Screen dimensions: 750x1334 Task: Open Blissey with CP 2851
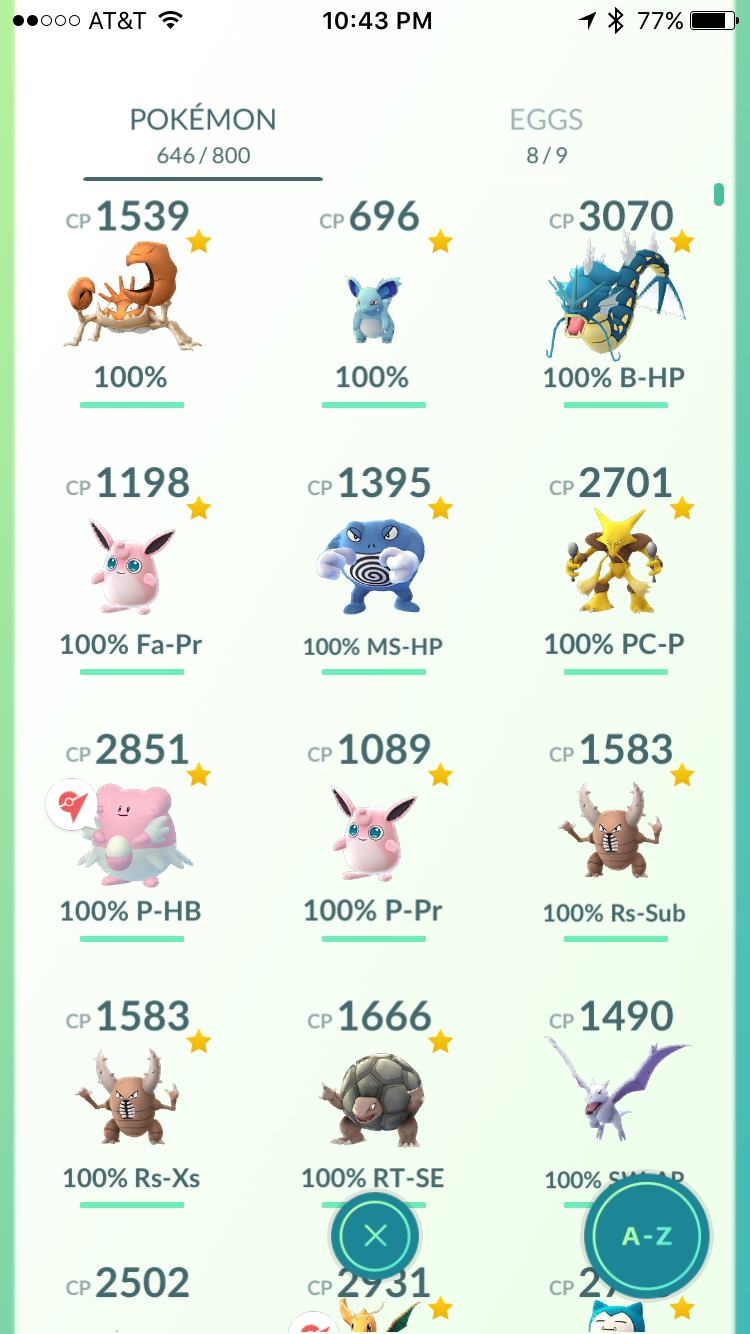[132, 835]
